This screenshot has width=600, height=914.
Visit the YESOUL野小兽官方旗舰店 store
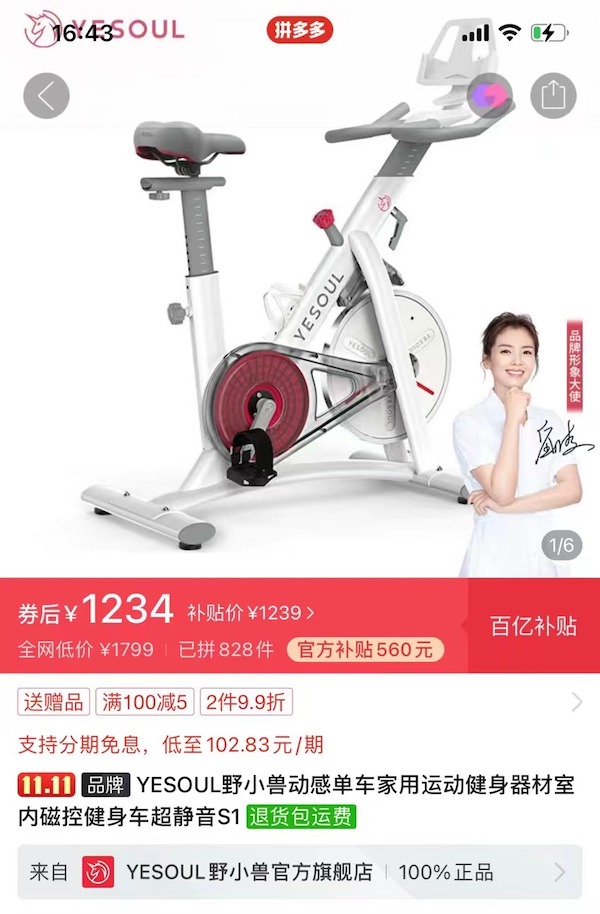300,872
